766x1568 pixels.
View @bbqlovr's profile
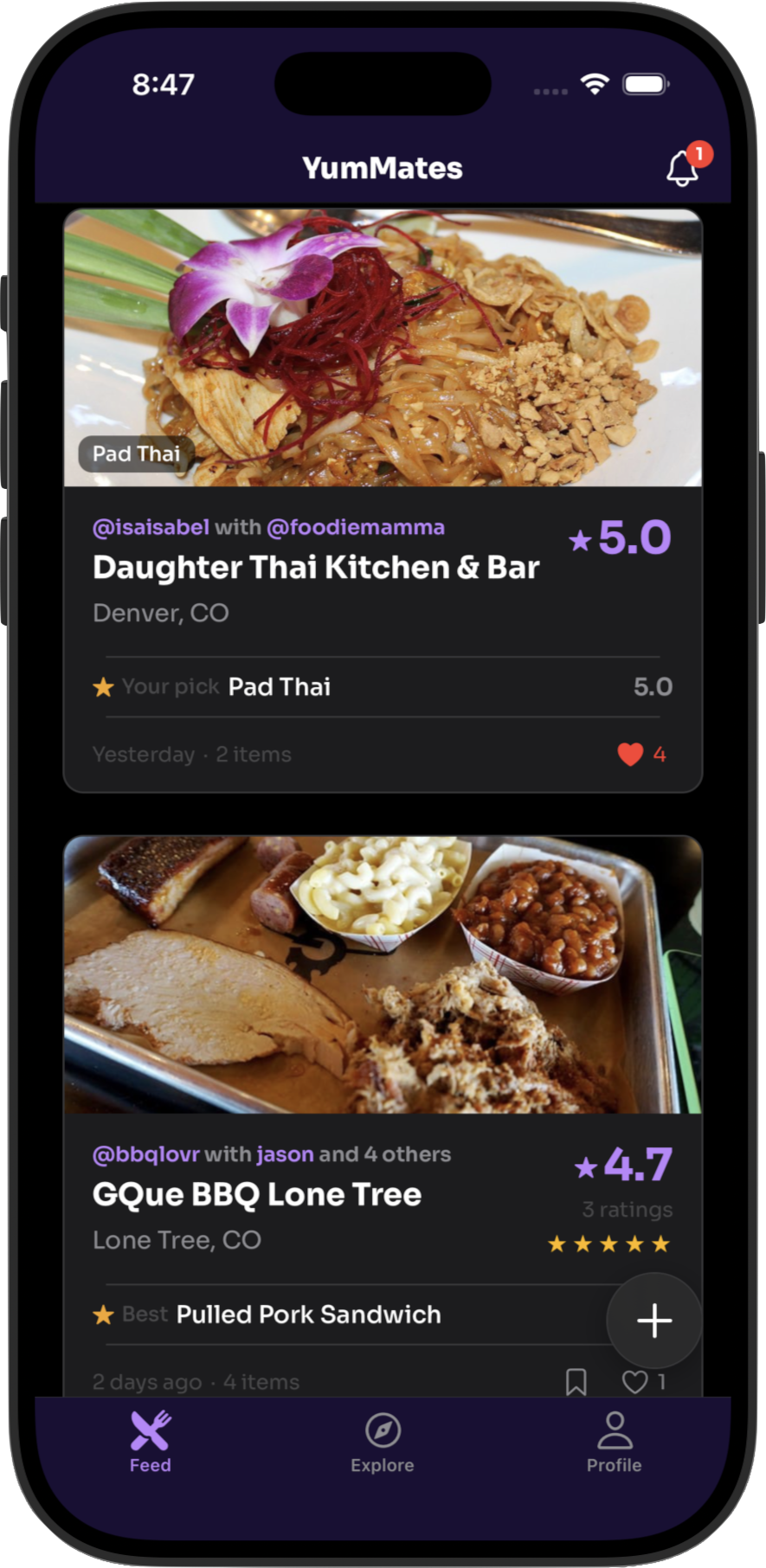(x=145, y=1154)
